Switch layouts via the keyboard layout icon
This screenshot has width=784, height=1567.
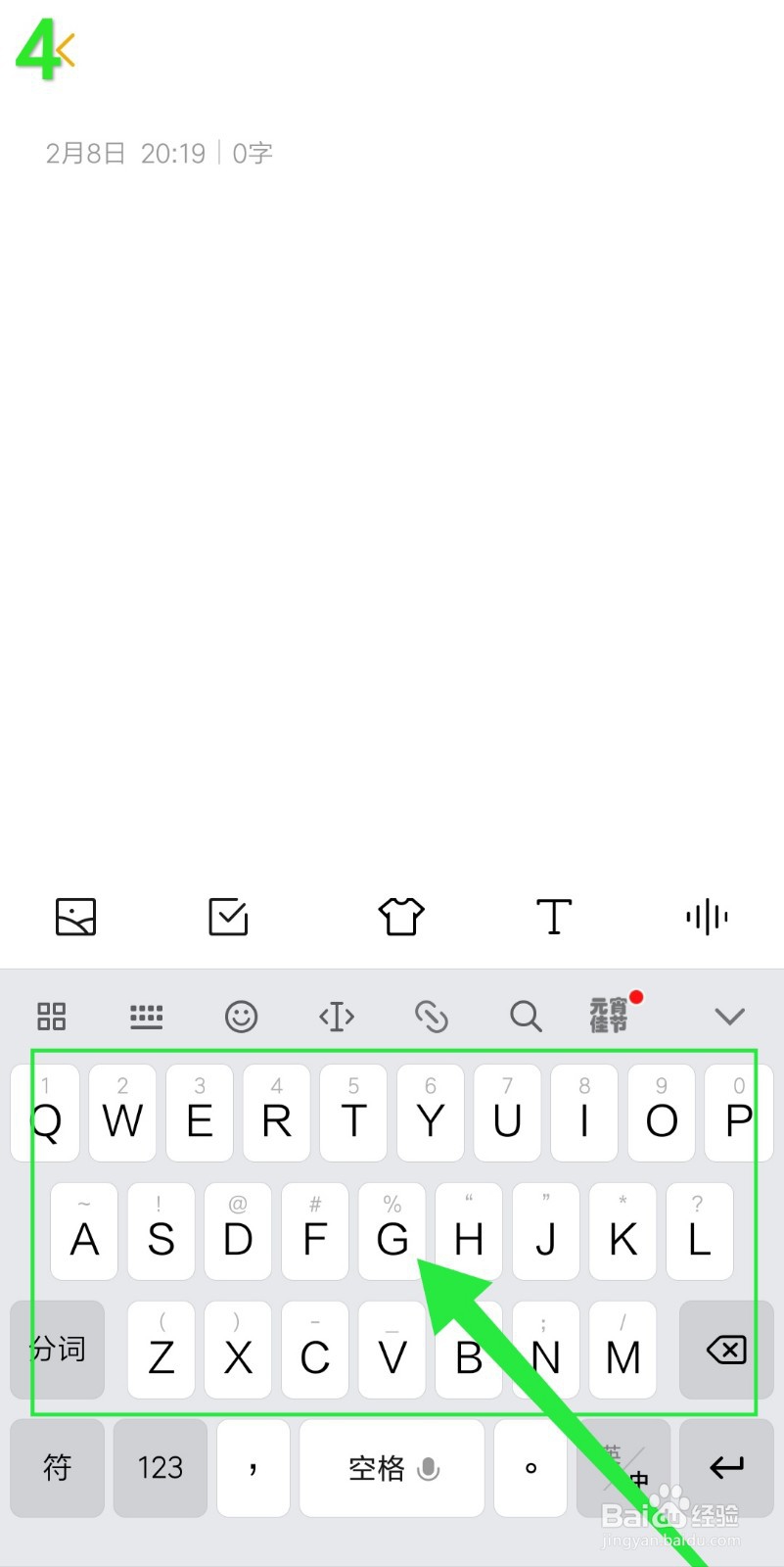click(146, 1017)
